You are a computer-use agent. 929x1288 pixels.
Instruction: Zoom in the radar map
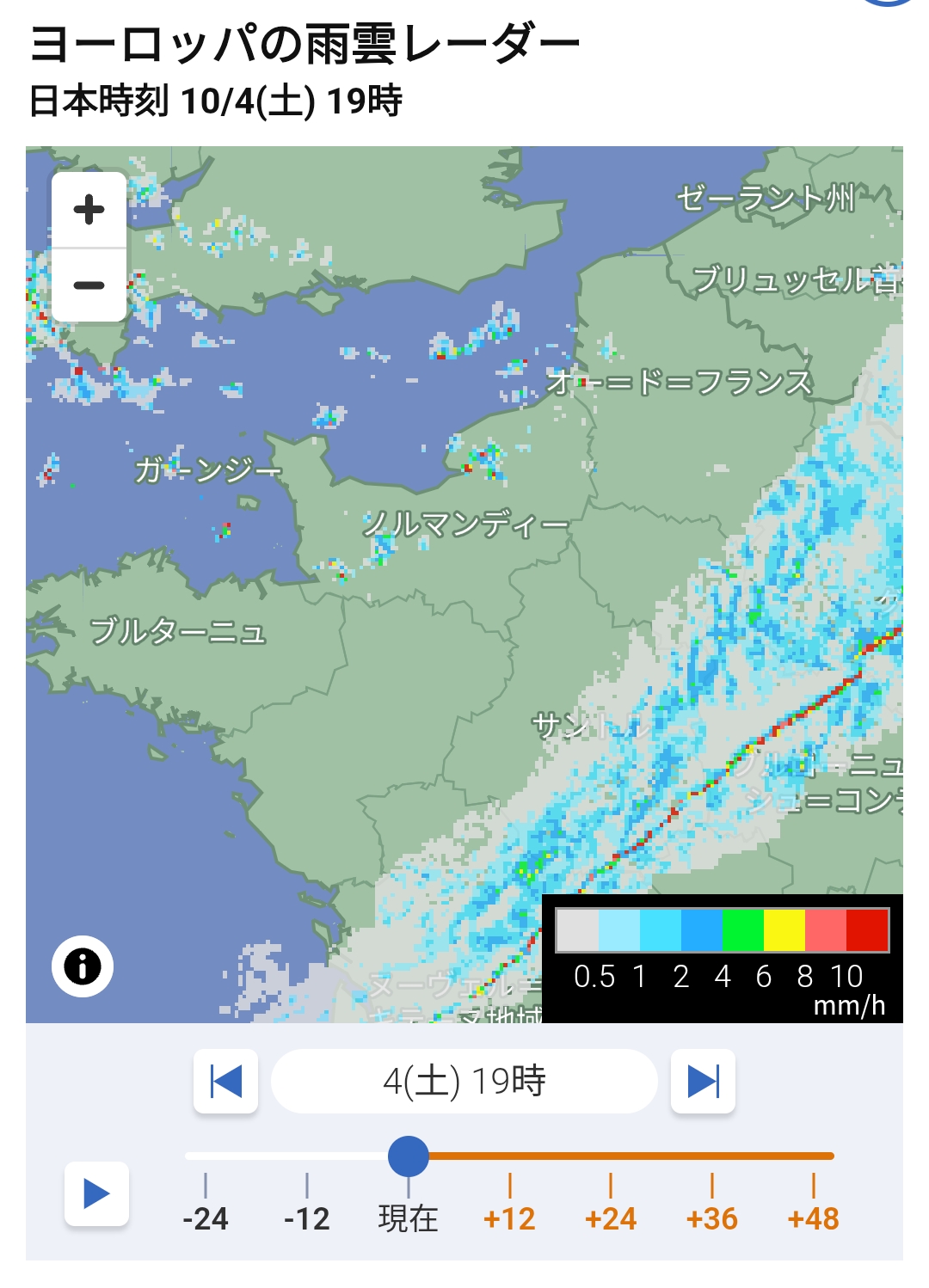[x=89, y=209]
